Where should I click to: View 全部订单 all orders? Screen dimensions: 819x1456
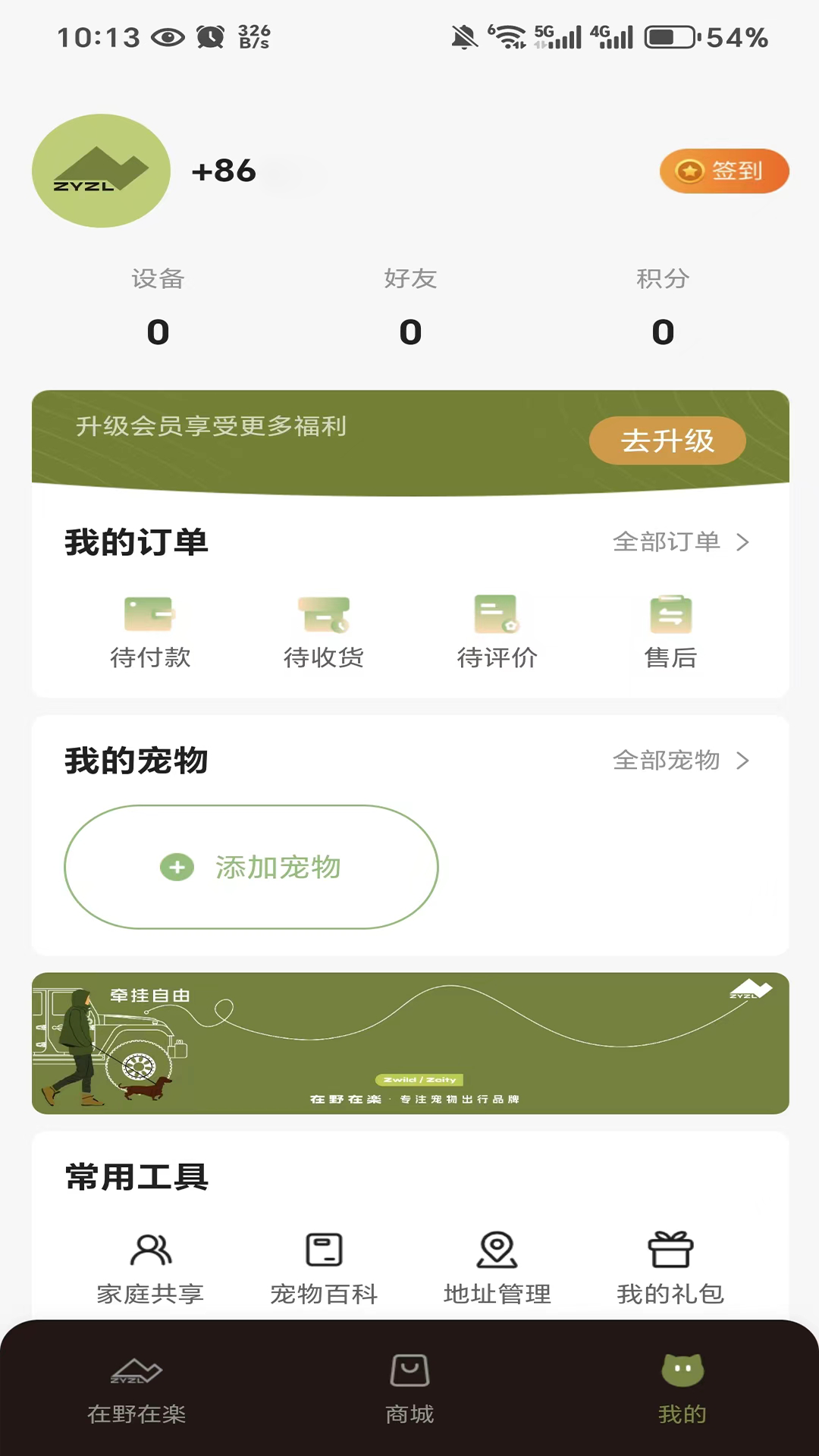click(x=680, y=542)
